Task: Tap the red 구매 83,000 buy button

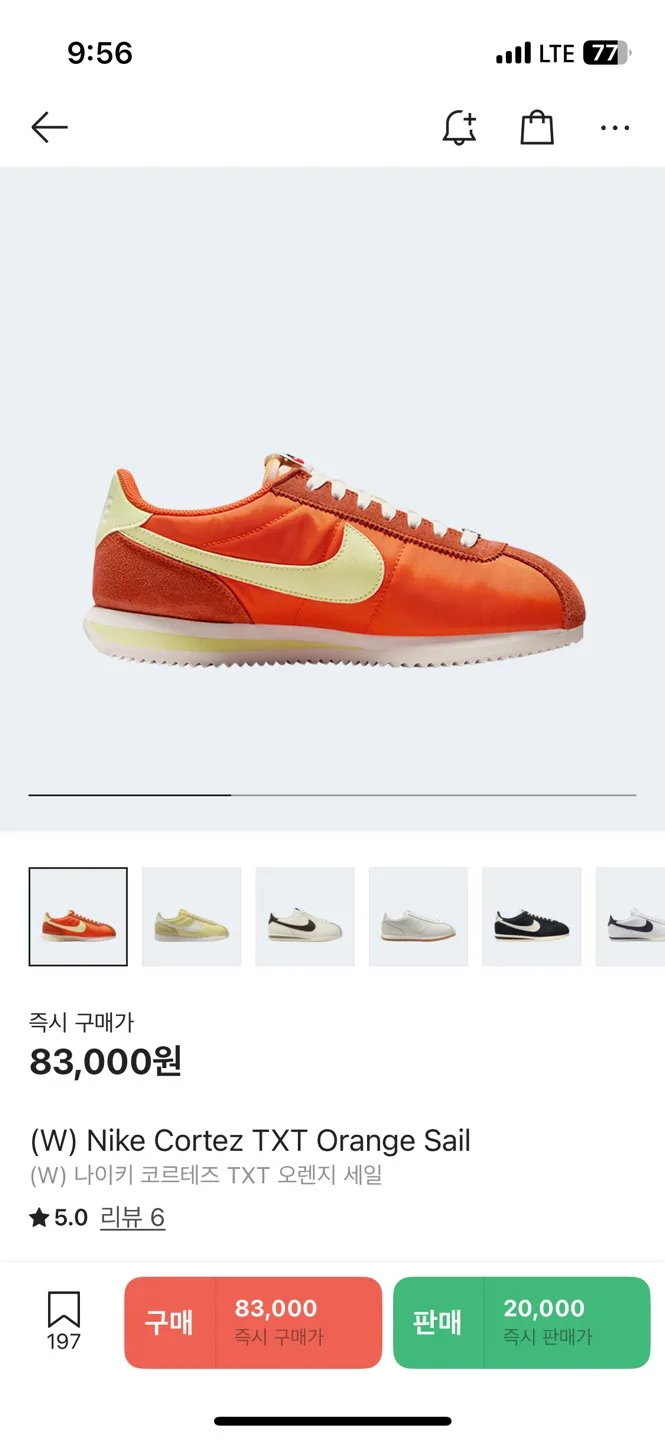Action: pyautogui.click(x=253, y=1321)
